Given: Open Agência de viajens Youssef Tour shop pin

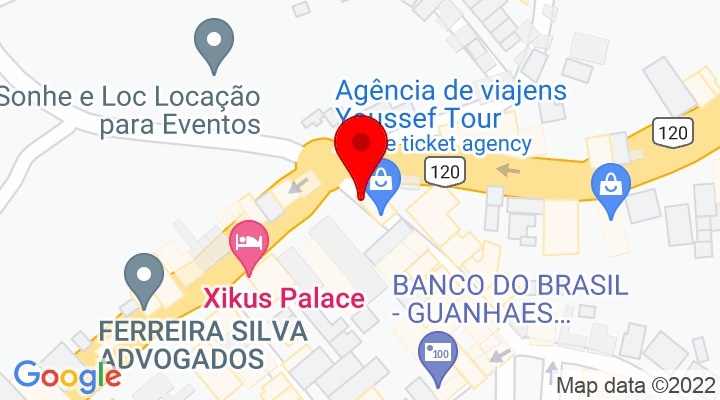Looking at the screenshot, I should click(381, 185).
